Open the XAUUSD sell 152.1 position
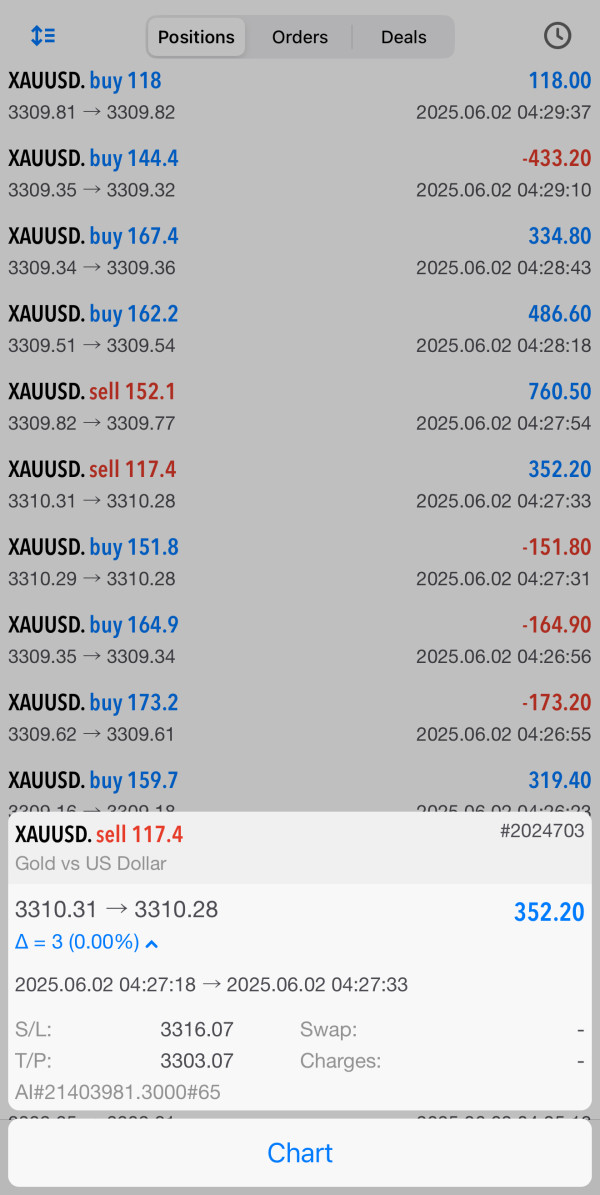The height and width of the screenshot is (1195, 600). coord(299,407)
